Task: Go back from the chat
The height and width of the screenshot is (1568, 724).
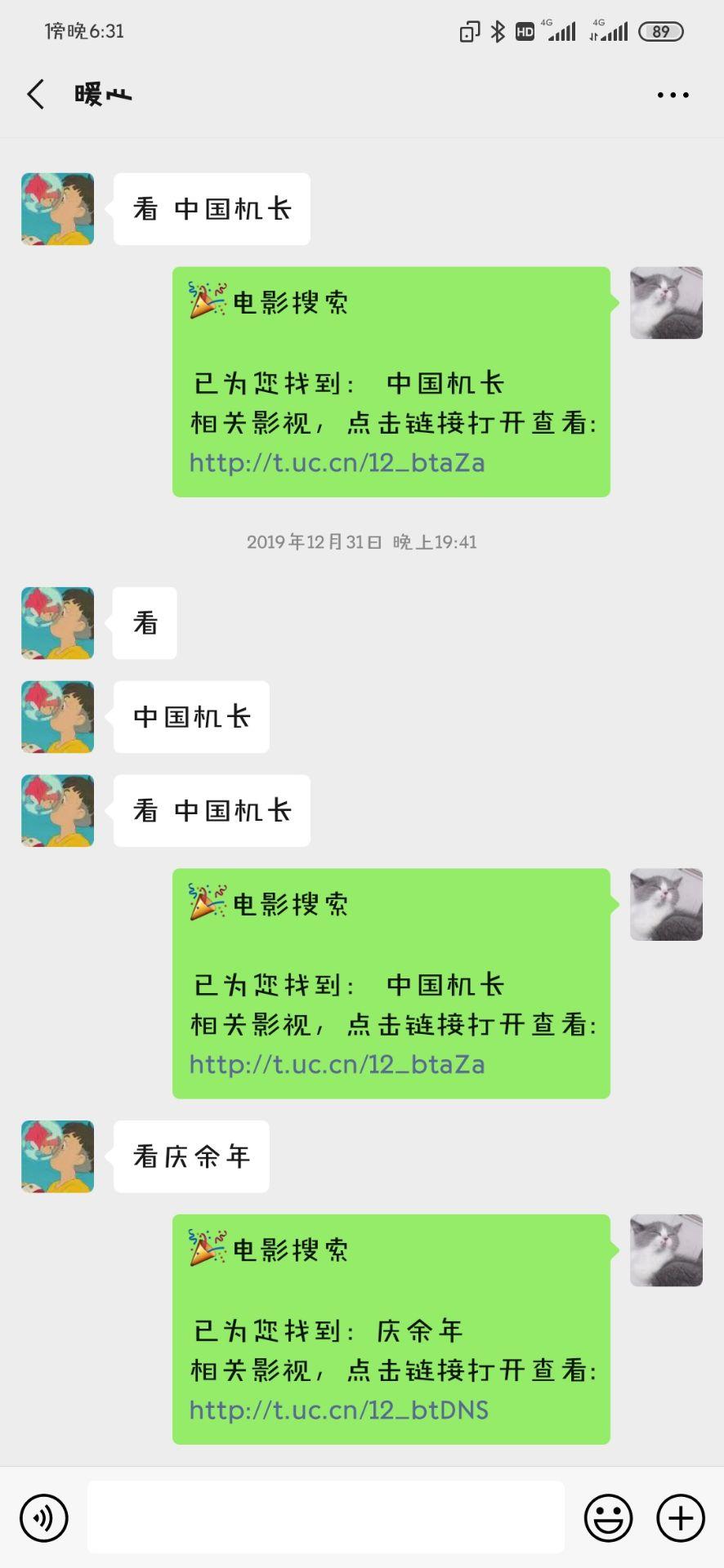Action: click(x=36, y=95)
